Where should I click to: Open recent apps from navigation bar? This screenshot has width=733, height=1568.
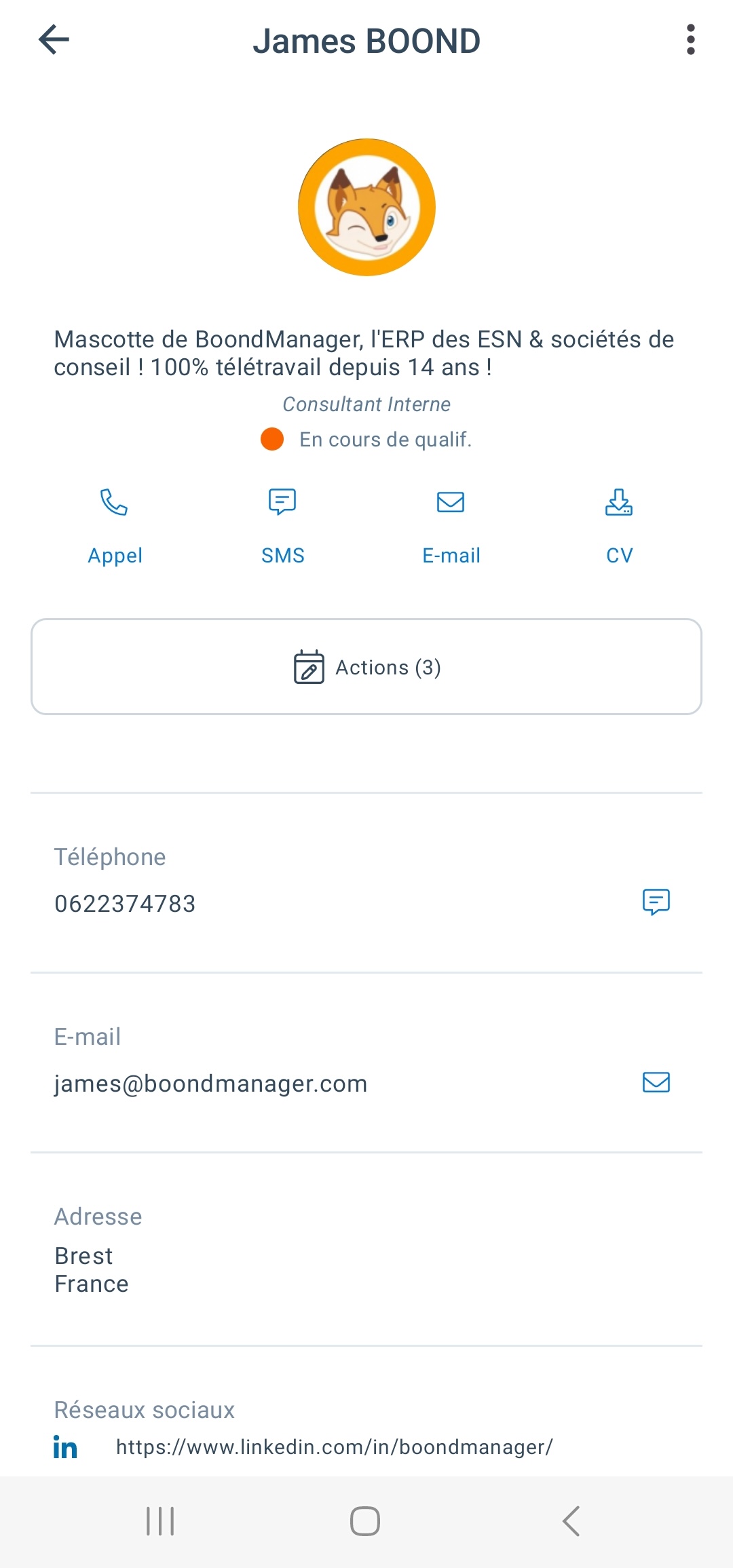160,1521
